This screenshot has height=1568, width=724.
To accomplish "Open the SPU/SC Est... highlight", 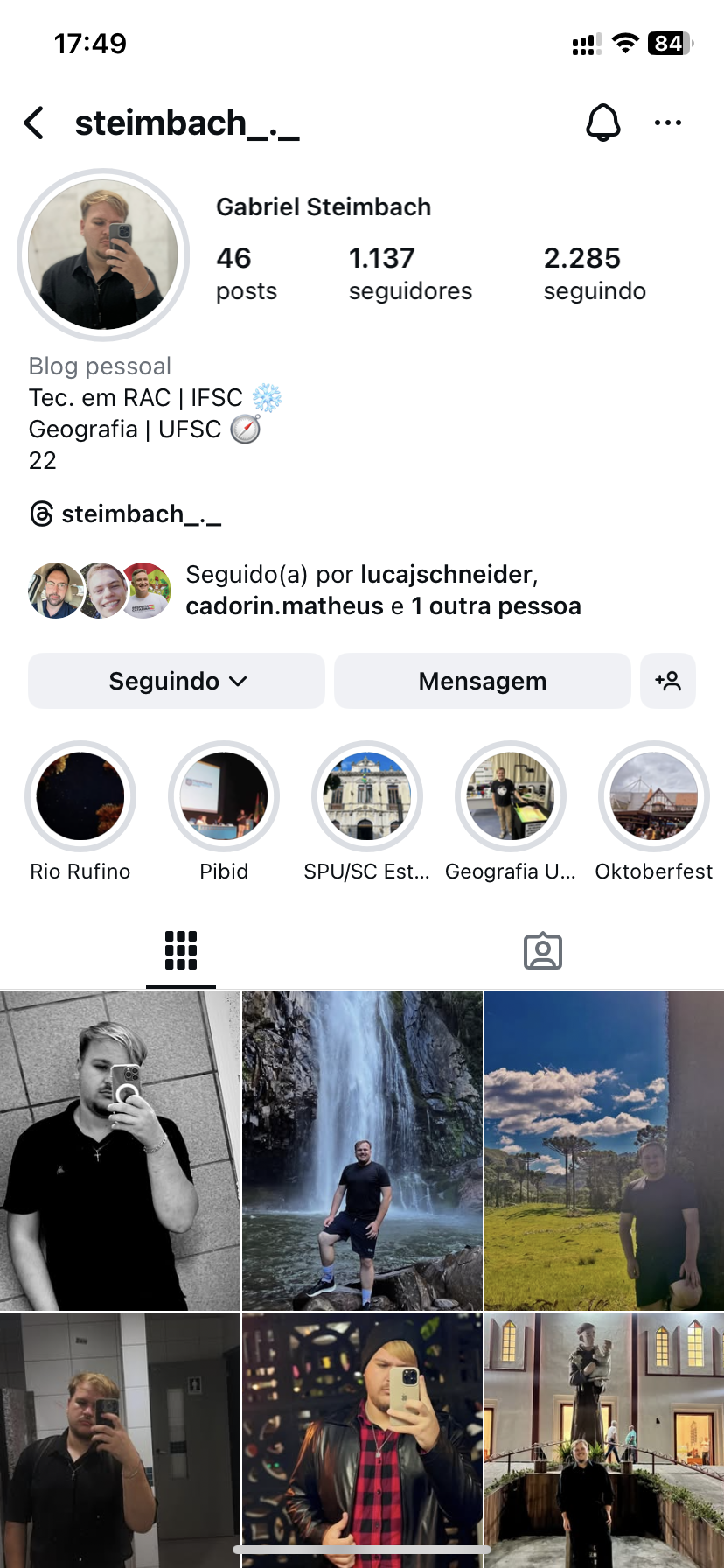I will coord(367,796).
